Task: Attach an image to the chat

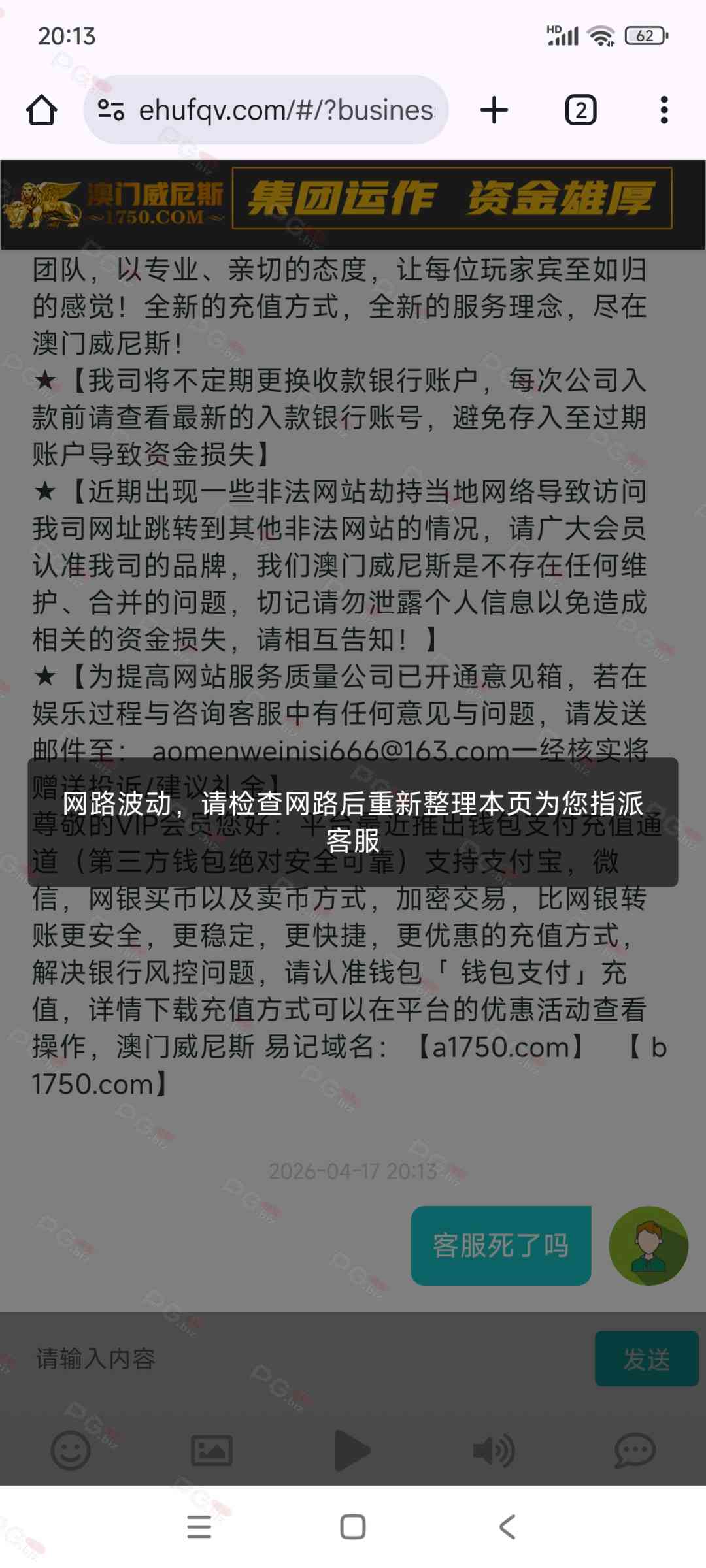Action: pos(211,1450)
